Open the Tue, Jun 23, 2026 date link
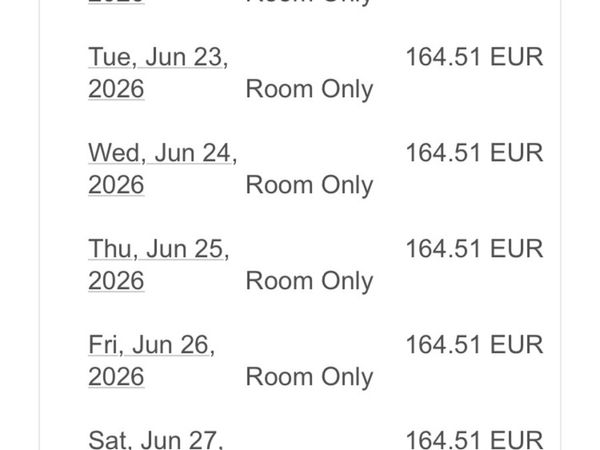Screen dimensions: 600x450 tap(157, 58)
